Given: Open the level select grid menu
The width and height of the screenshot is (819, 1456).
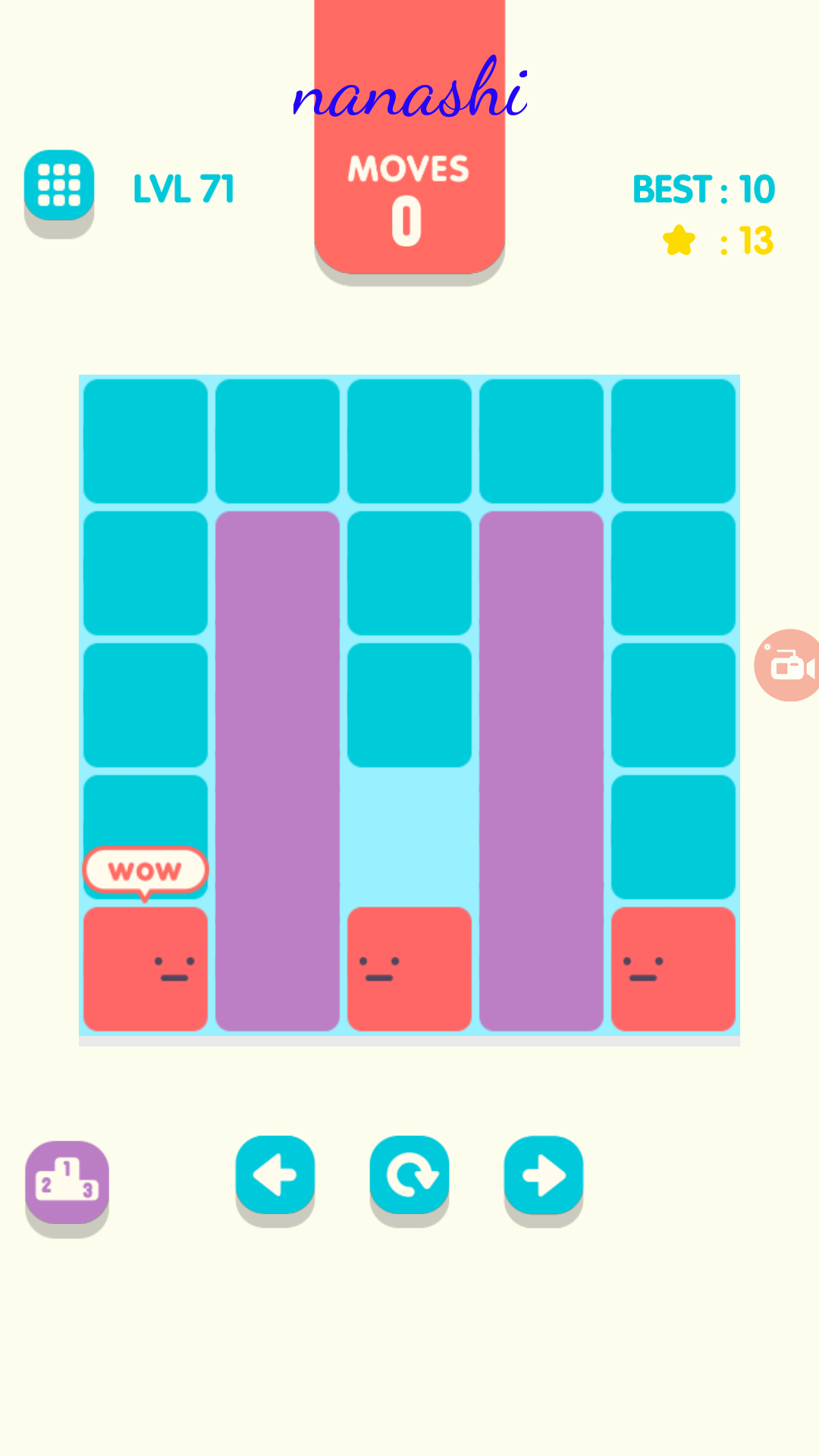Looking at the screenshot, I should (x=59, y=186).
